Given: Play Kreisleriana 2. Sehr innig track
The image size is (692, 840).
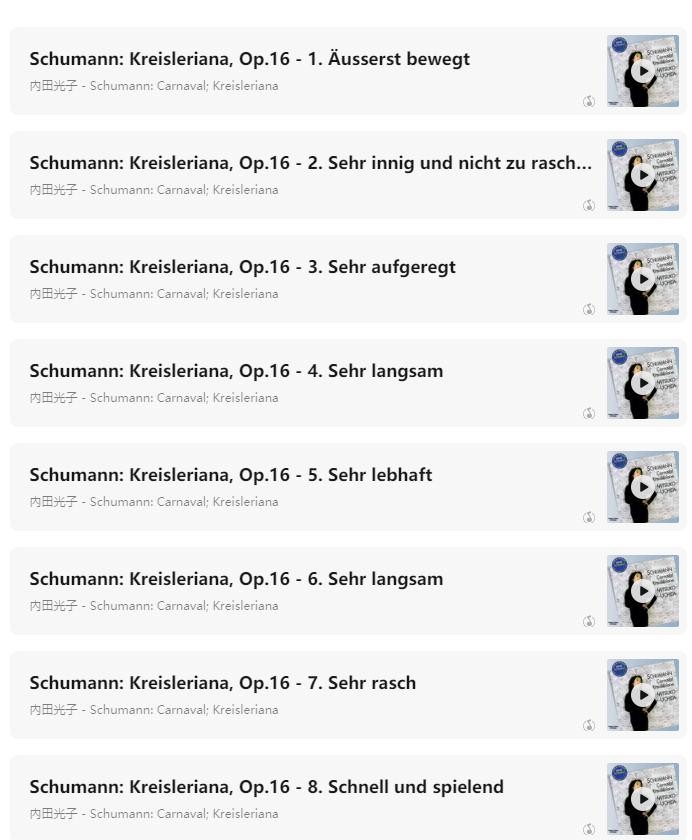Looking at the screenshot, I should (643, 175).
